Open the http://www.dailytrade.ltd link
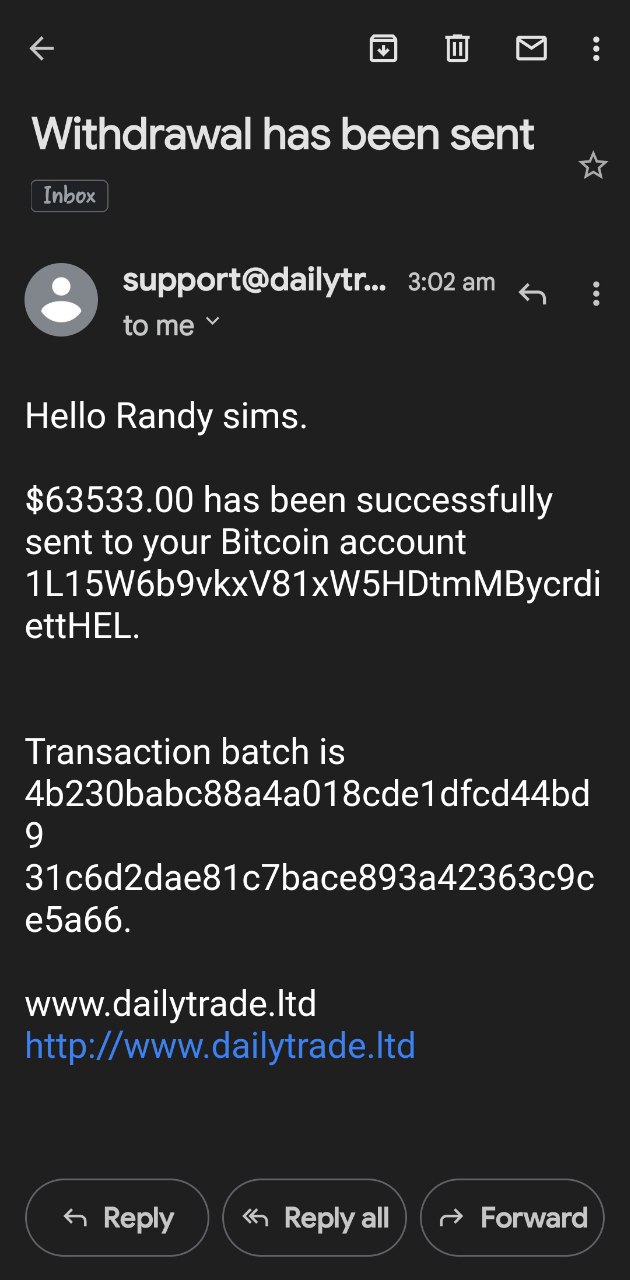 220,1046
